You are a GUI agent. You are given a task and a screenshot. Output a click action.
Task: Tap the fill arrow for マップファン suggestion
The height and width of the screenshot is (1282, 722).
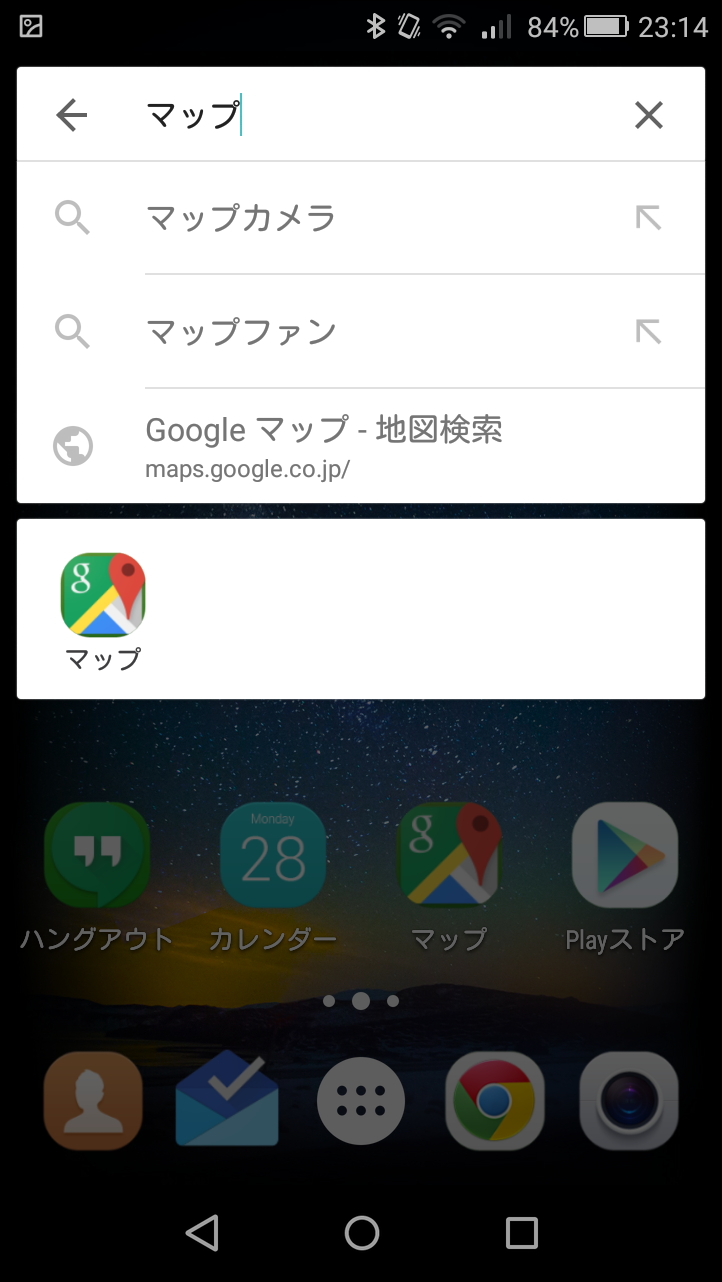point(649,331)
